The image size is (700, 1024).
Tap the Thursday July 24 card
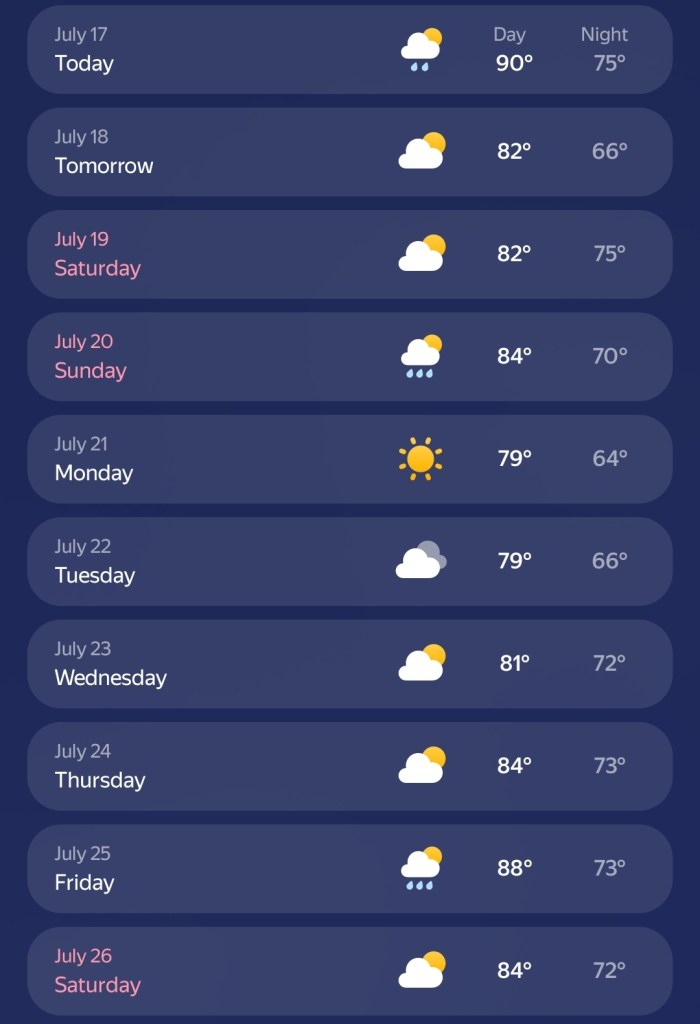coord(349,766)
